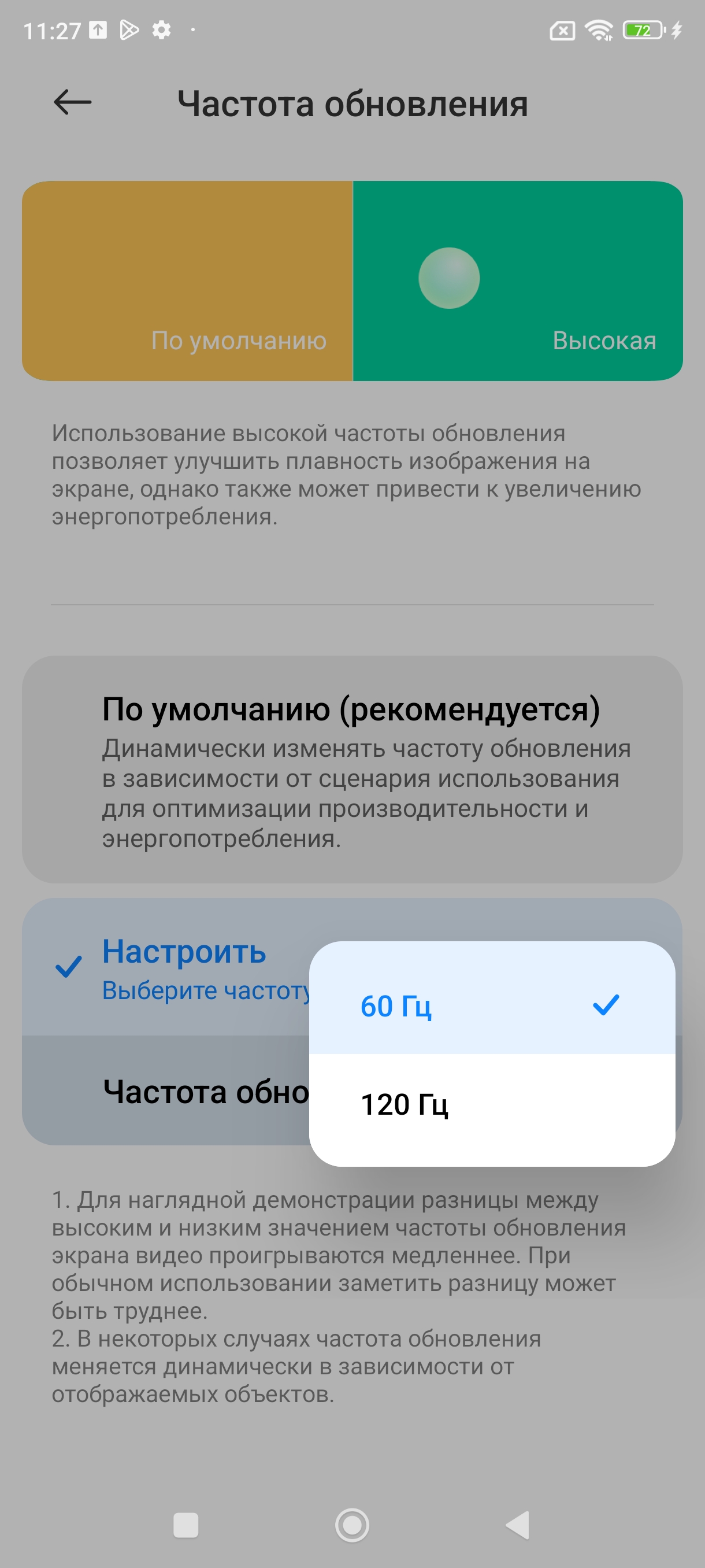Open the recent apps square button
This screenshot has width=705, height=1568.
185,1525
